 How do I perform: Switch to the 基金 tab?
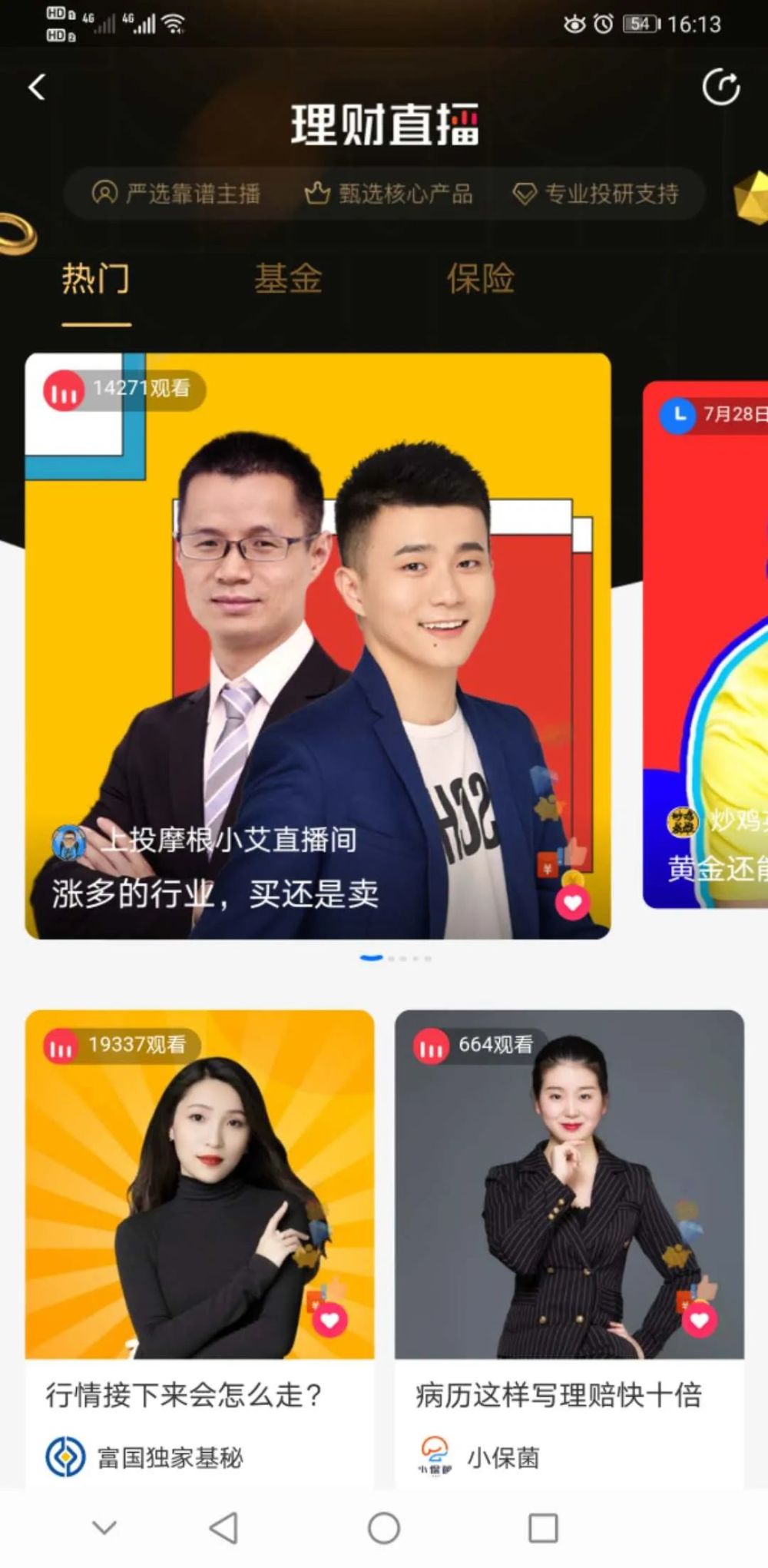[x=288, y=278]
